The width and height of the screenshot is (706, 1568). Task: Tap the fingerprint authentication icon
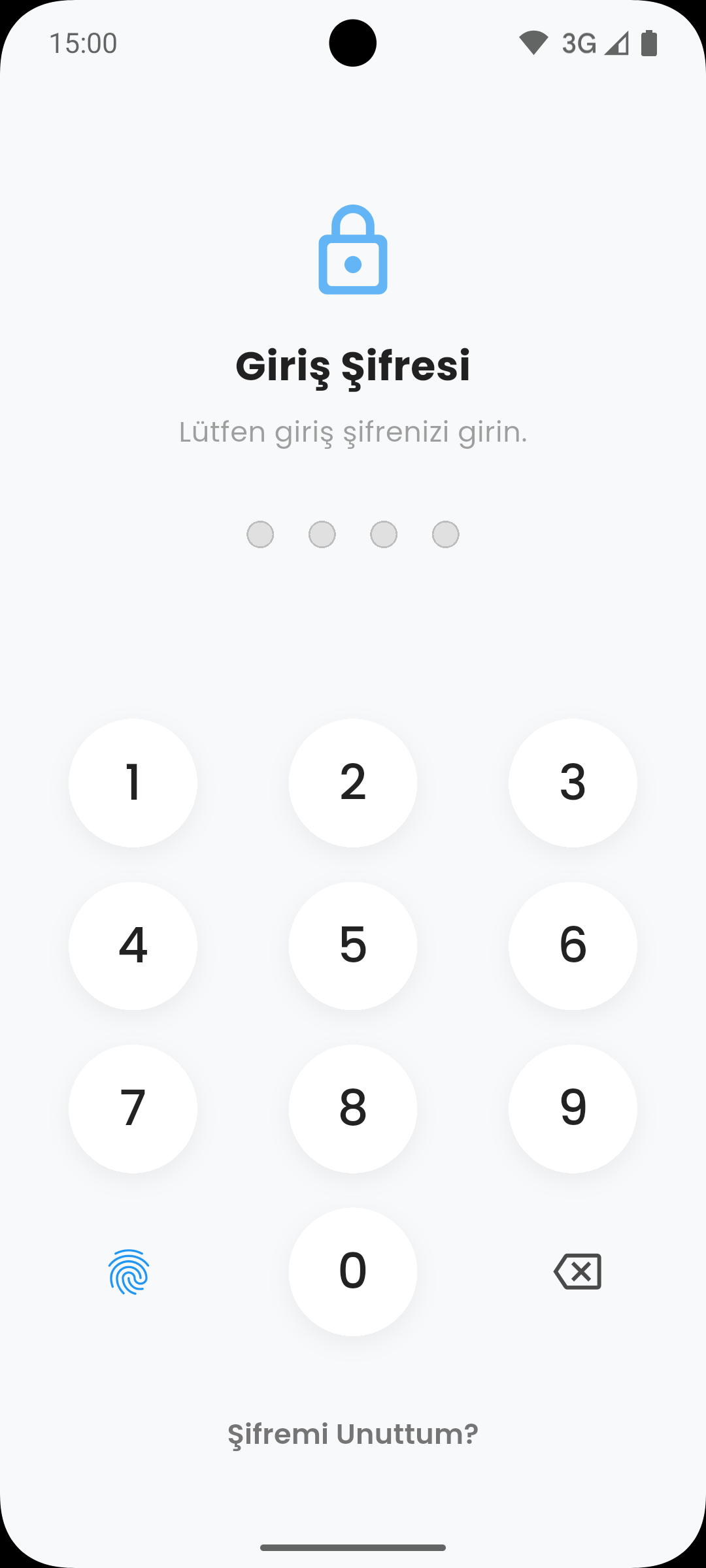coord(129,1270)
